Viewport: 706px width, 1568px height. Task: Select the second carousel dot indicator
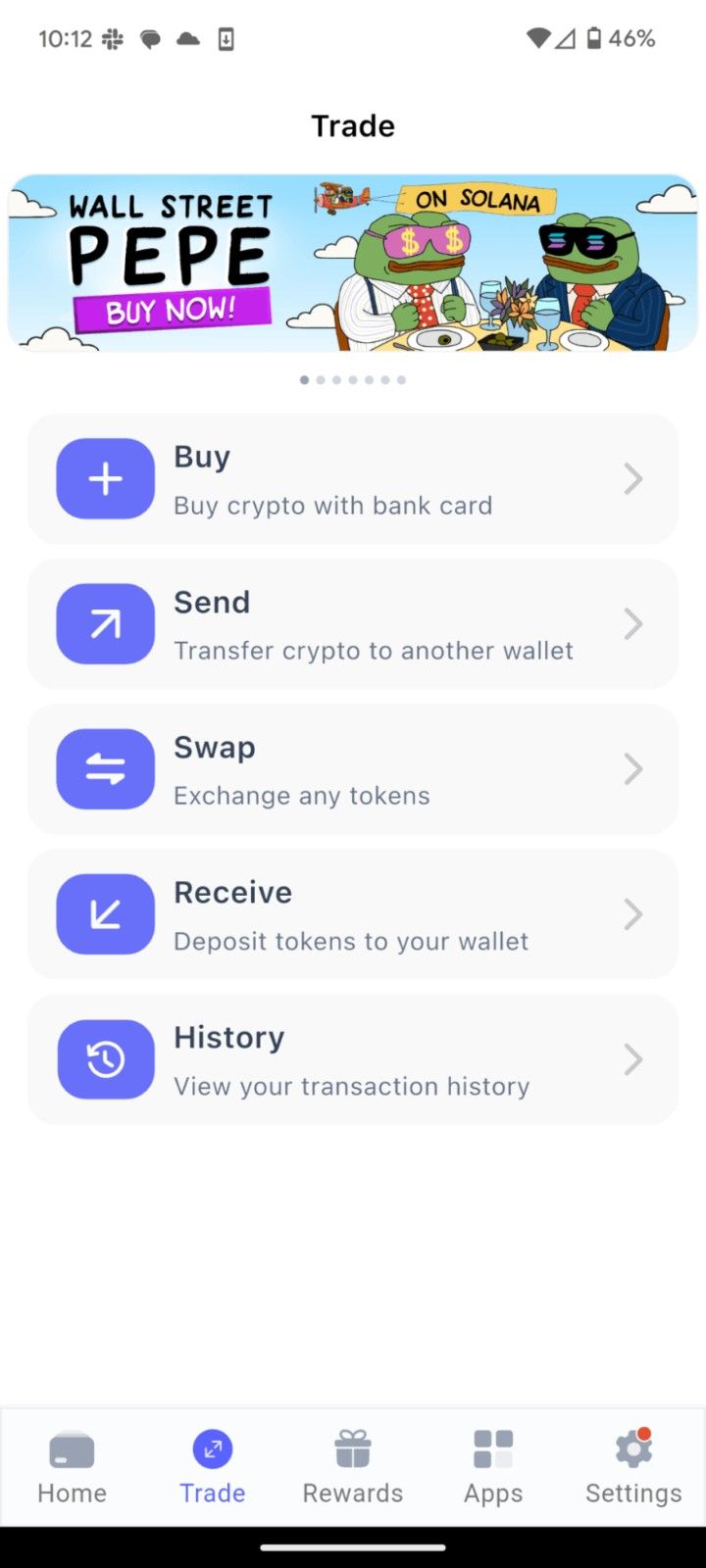(x=321, y=380)
